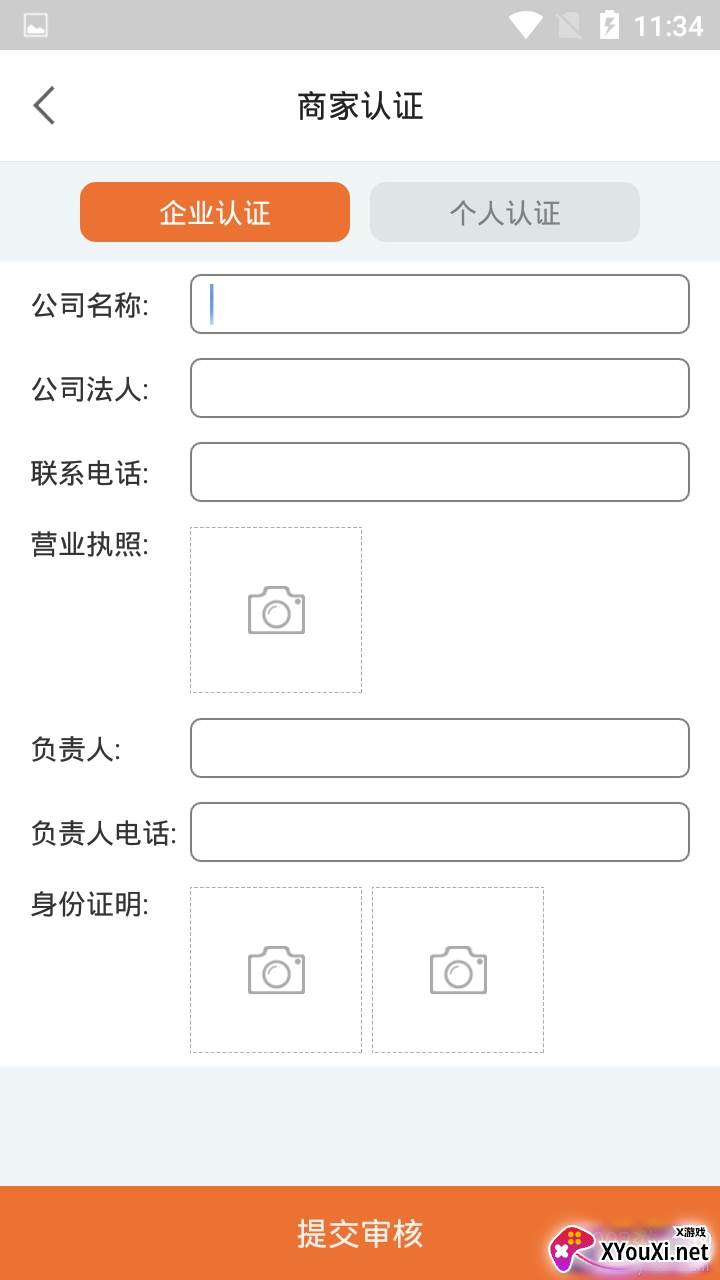Tap the 负责人 input field
The width and height of the screenshot is (720, 1280).
click(440, 748)
